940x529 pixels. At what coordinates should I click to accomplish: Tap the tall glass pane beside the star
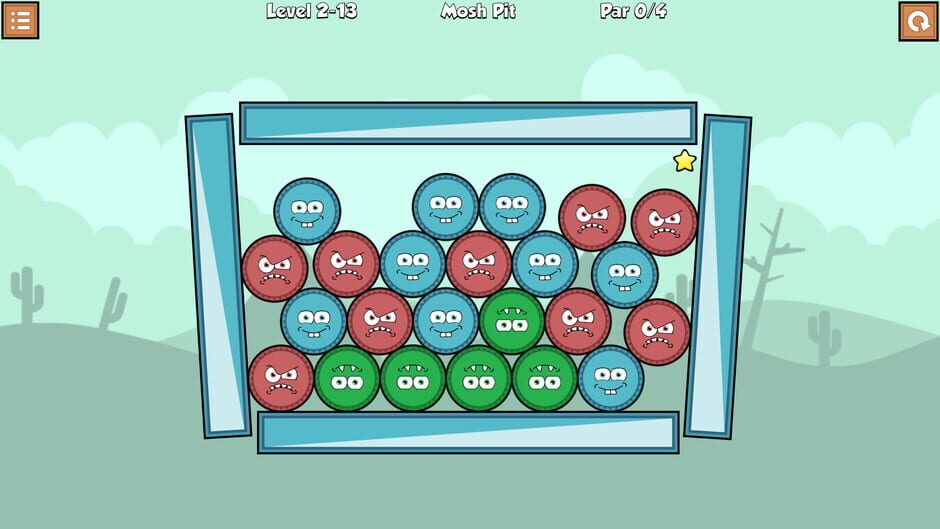coord(718,275)
